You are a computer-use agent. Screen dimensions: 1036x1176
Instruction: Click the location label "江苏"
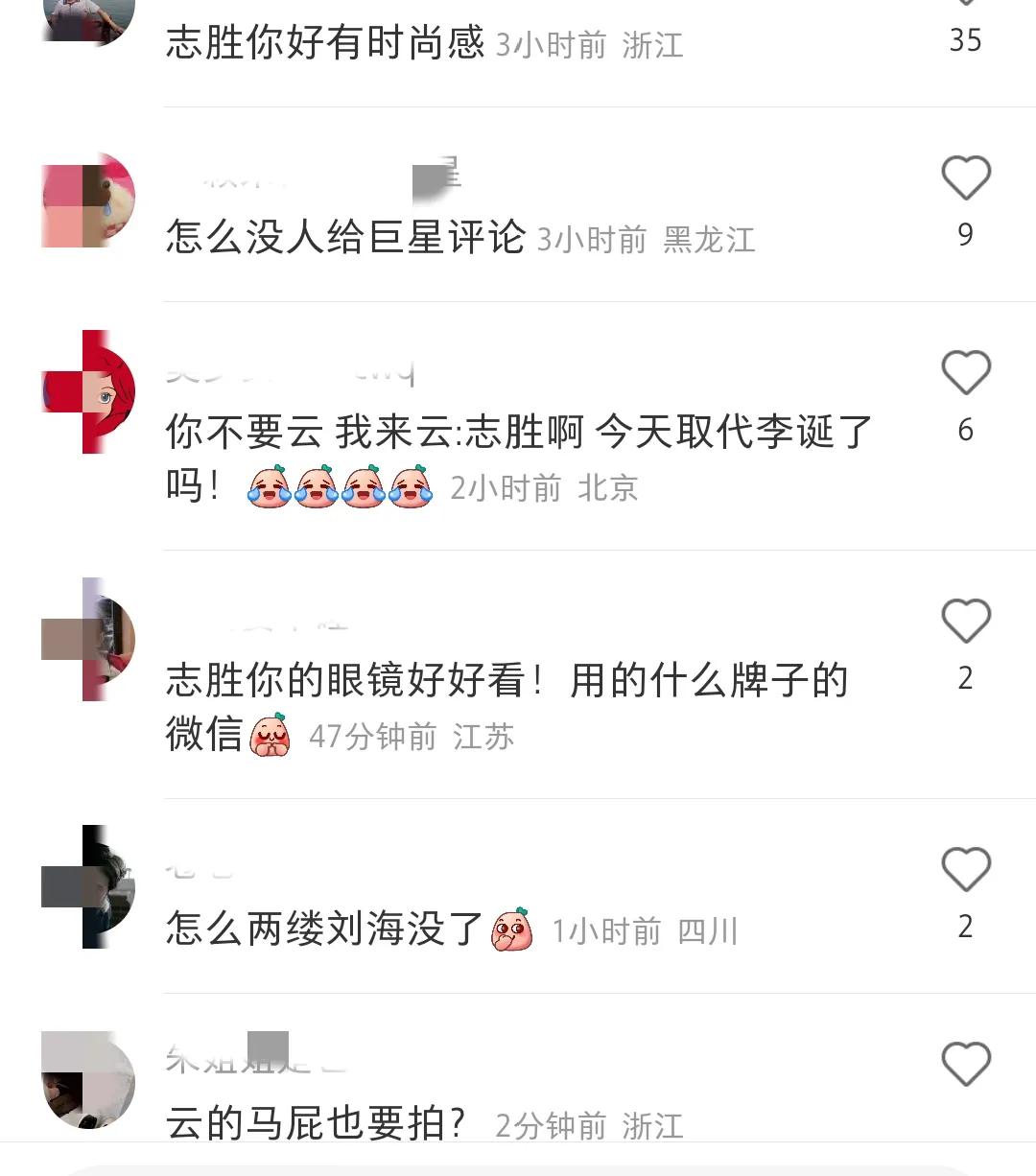(x=483, y=738)
